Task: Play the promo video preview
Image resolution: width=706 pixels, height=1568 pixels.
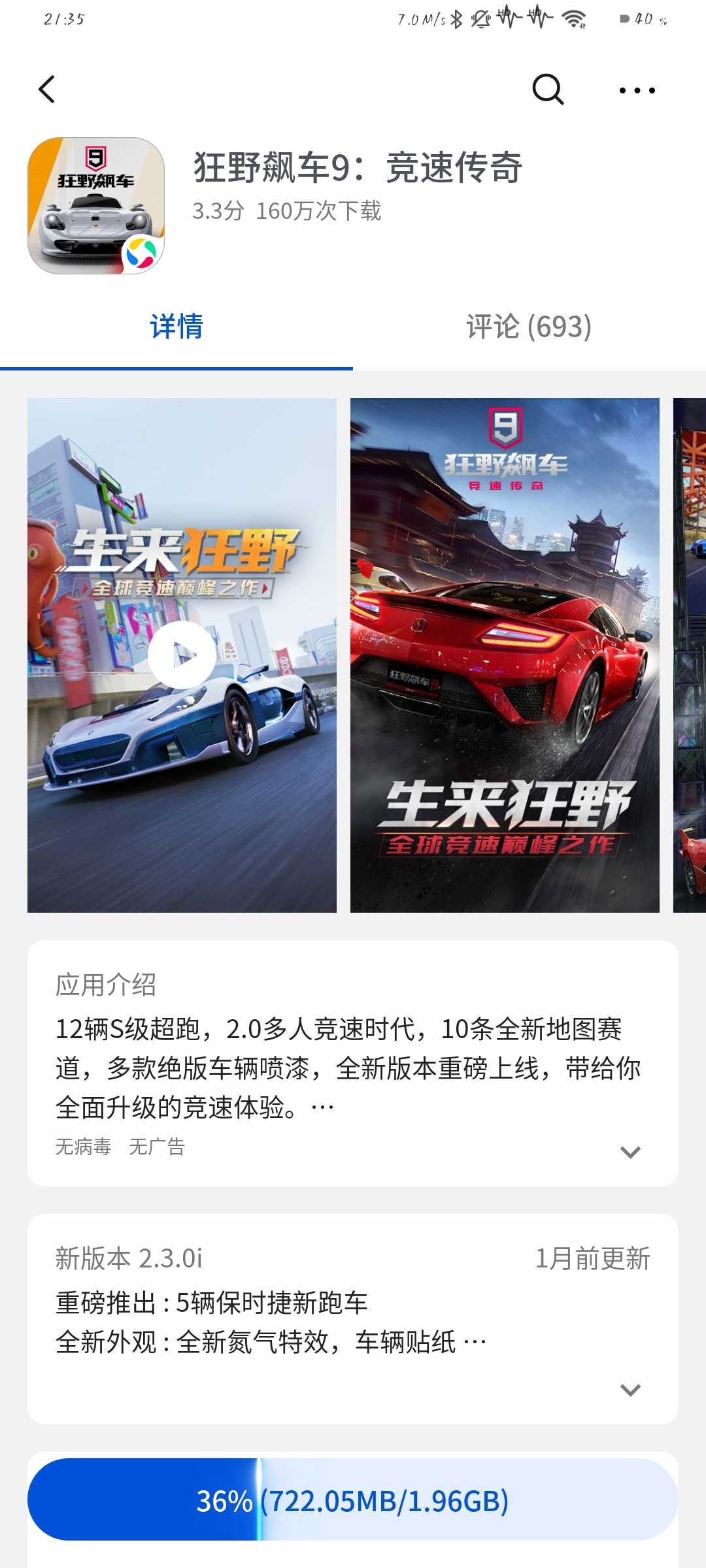Action: coord(182,655)
